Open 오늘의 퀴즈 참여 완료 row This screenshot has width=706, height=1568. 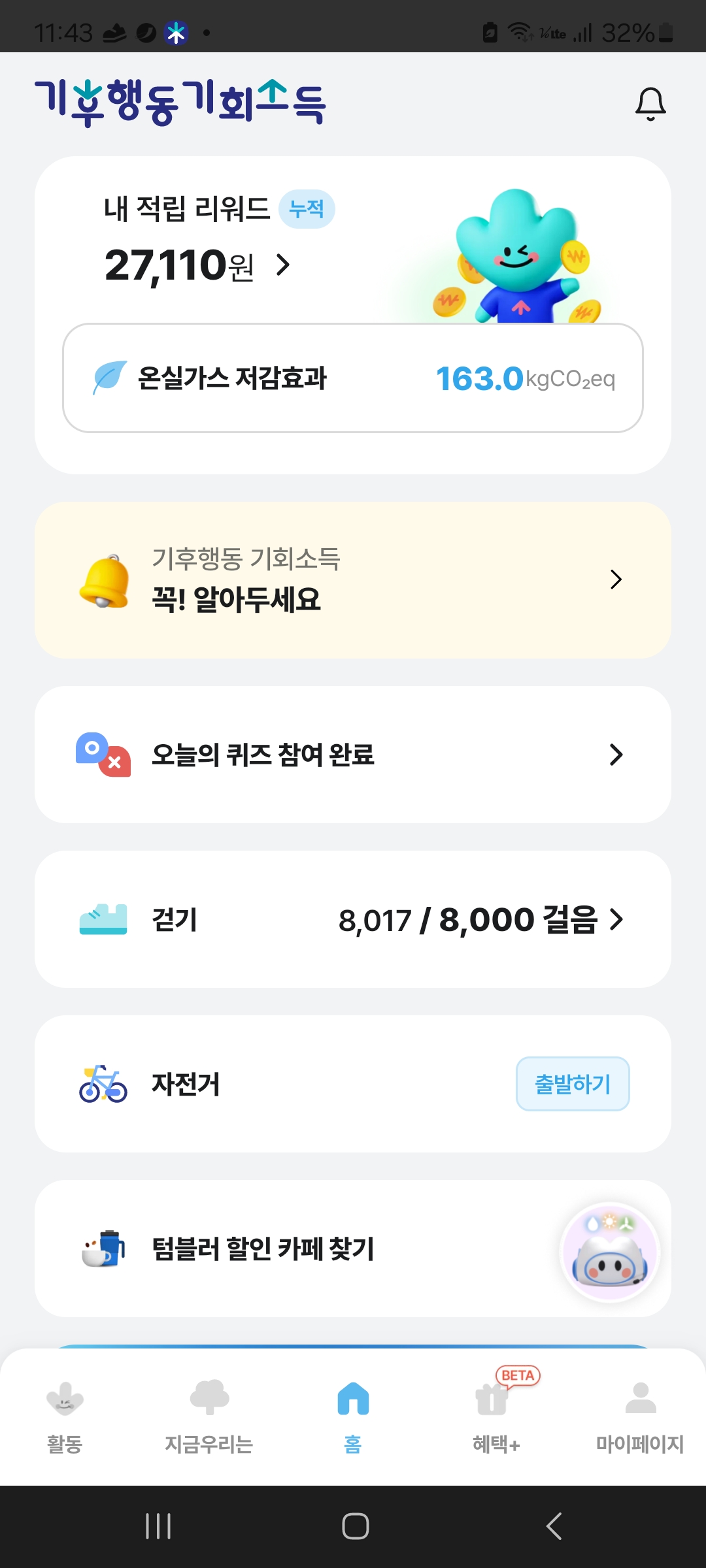point(353,755)
